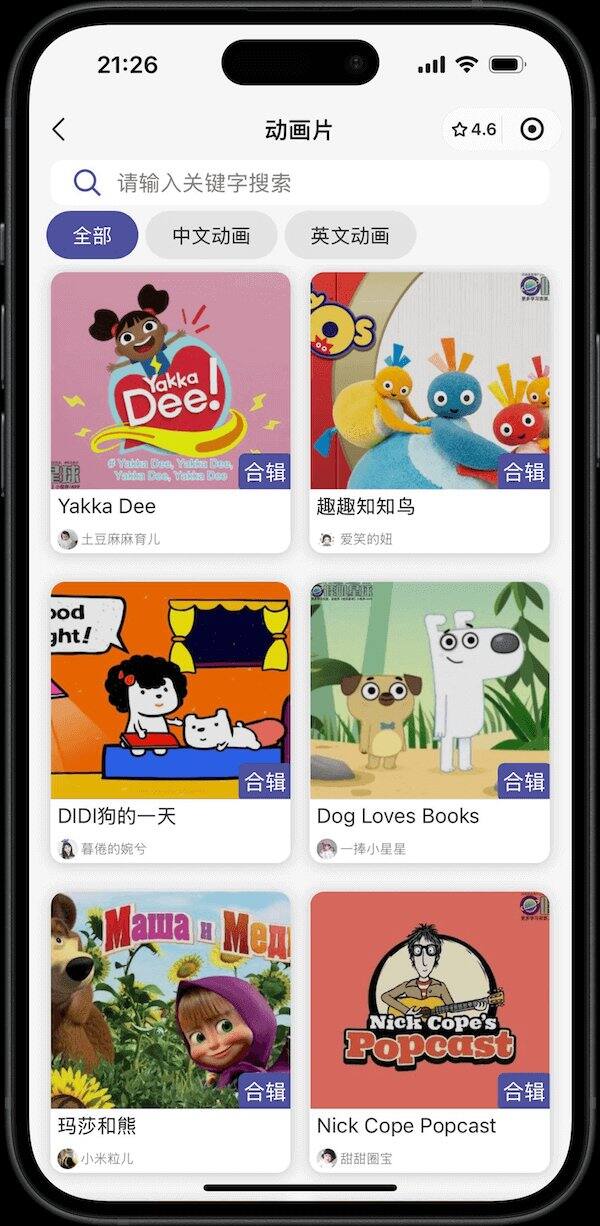Focus the keyword search field
The image size is (600, 1226).
(x=300, y=182)
